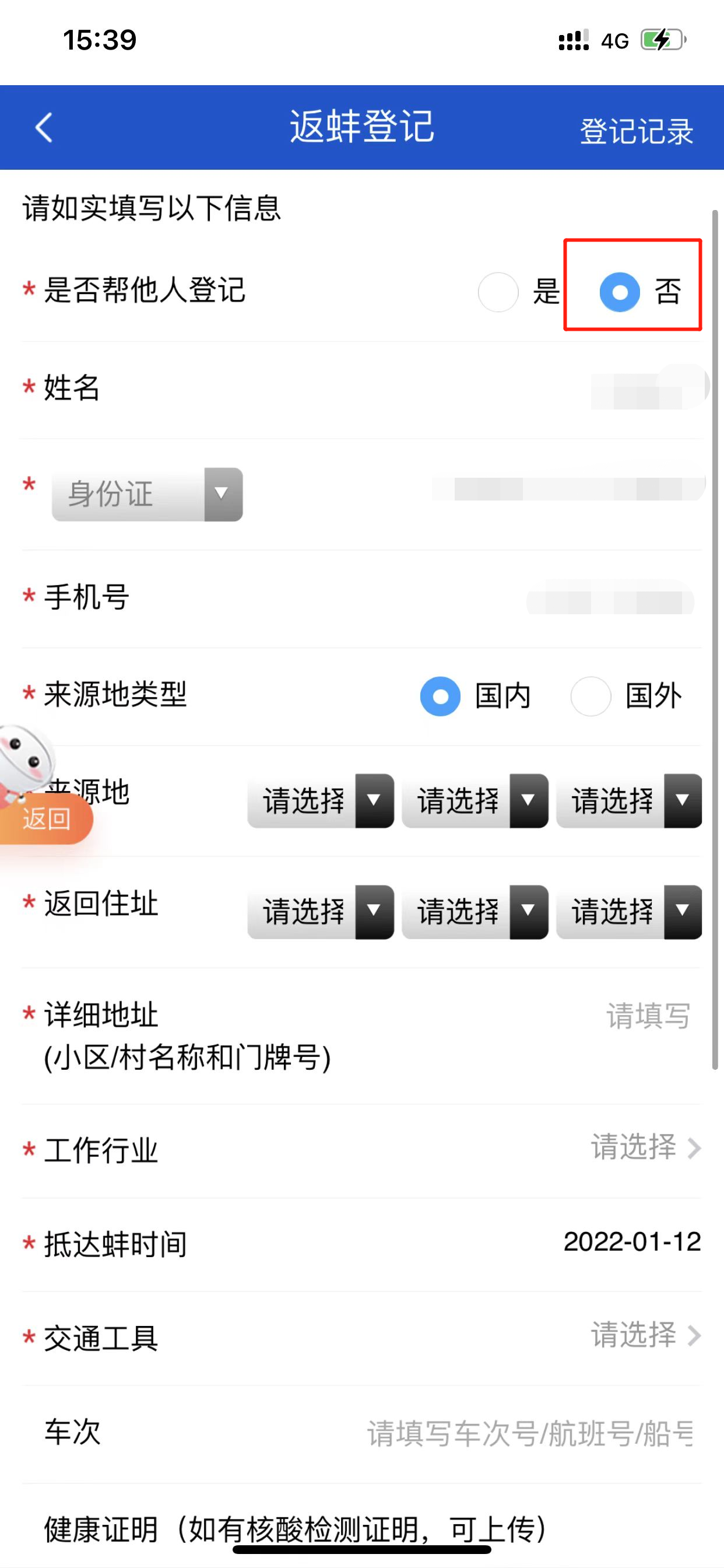Image resolution: width=724 pixels, height=1568 pixels.
Task: Tap the back arrow in the header
Action: pyautogui.click(x=44, y=127)
